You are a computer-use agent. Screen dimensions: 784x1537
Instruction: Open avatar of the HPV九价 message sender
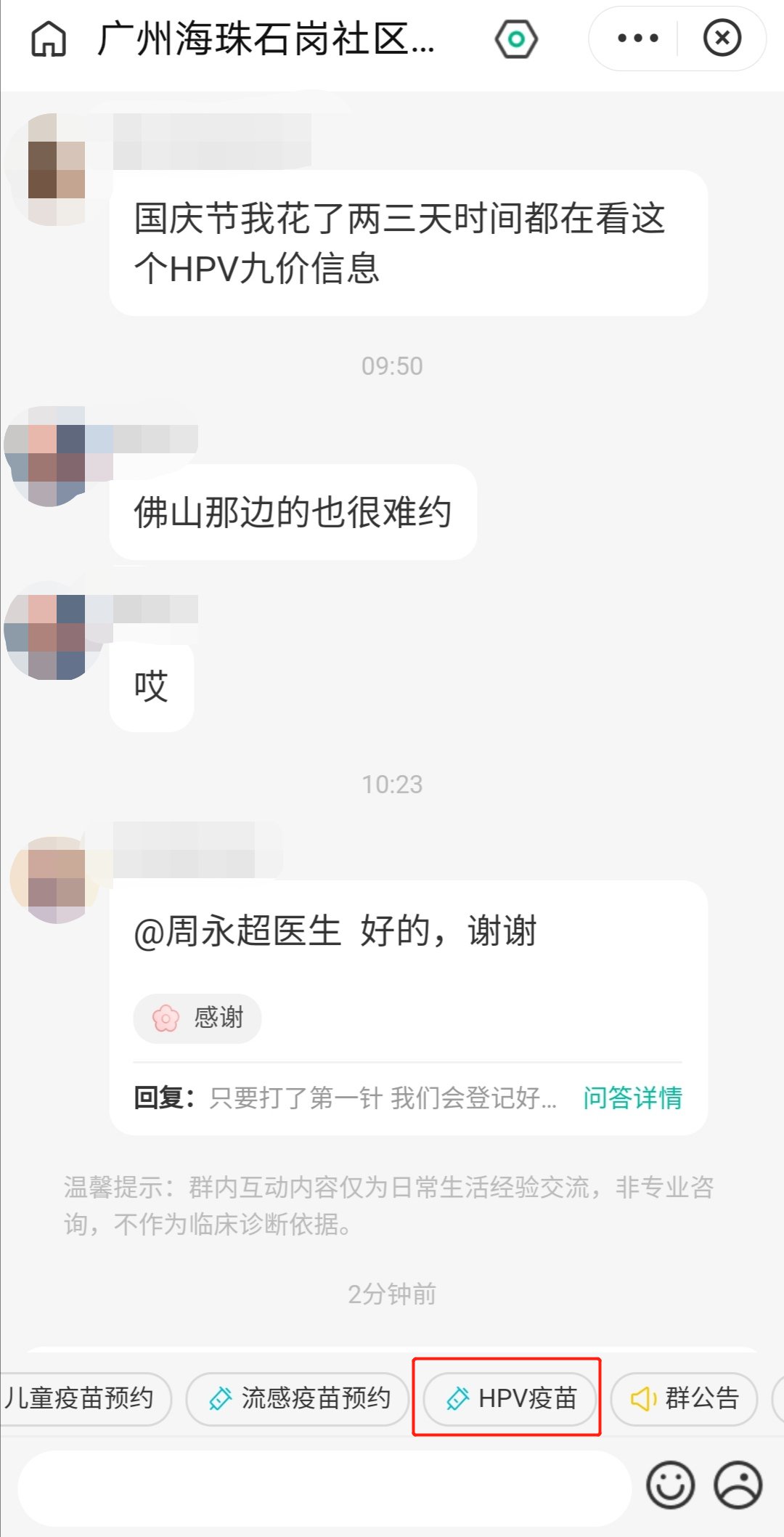click(x=57, y=170)
